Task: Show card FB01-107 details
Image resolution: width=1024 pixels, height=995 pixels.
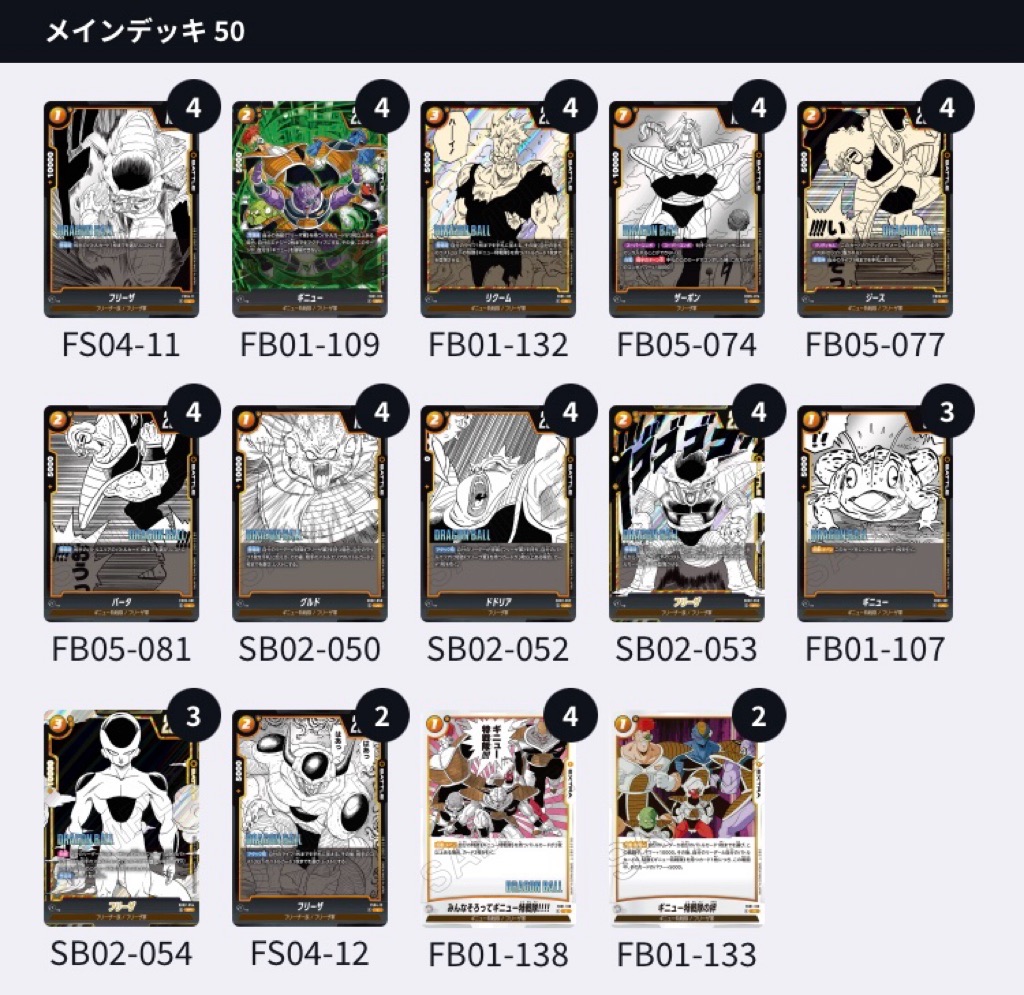Action: pyautogui.click(x=874, y=513)
